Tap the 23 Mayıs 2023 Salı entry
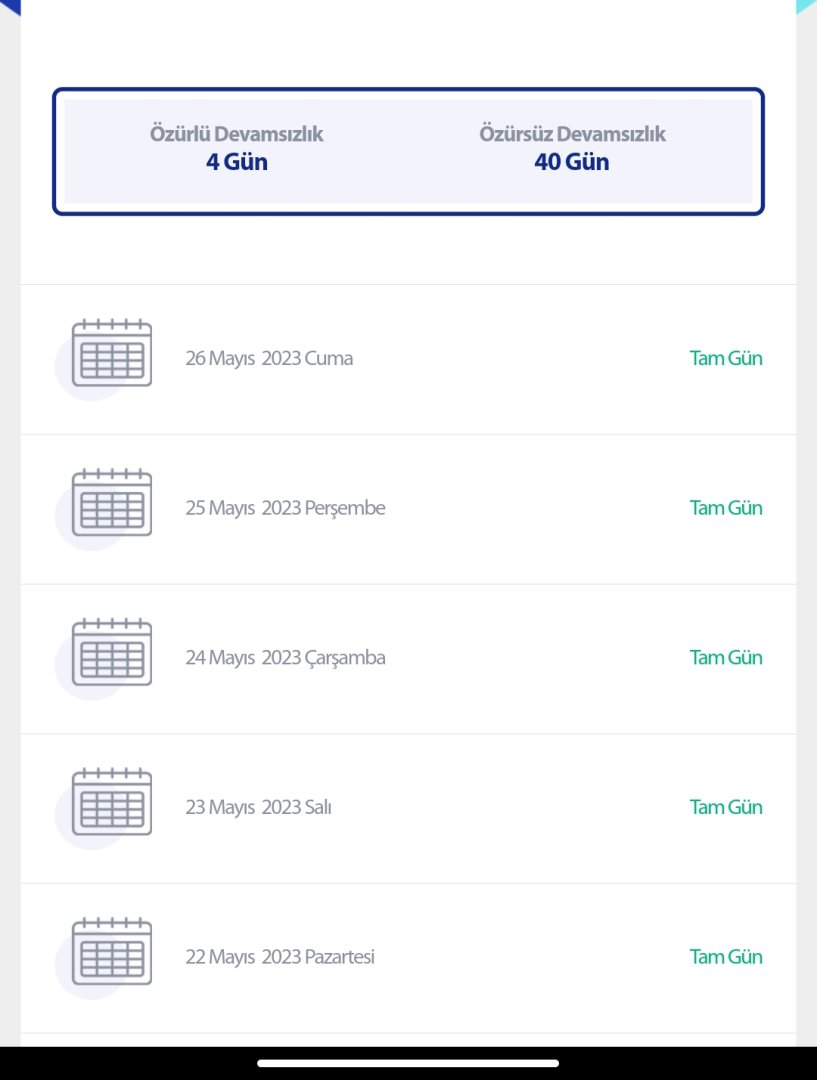Image resolution: width=817 pixels, height=1080 pixels. click(x=258, y=807)
